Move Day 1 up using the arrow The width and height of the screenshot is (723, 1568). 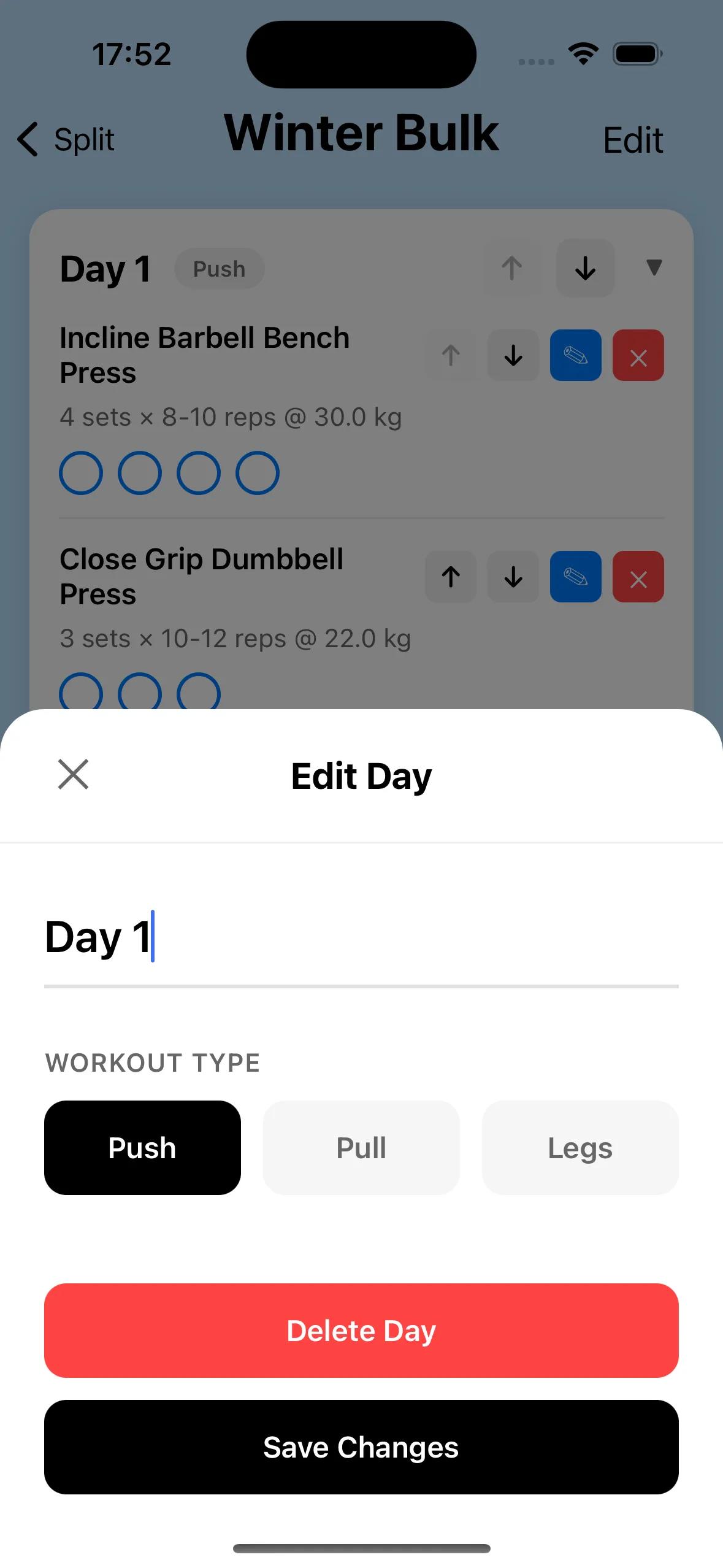tap(511, 268)
